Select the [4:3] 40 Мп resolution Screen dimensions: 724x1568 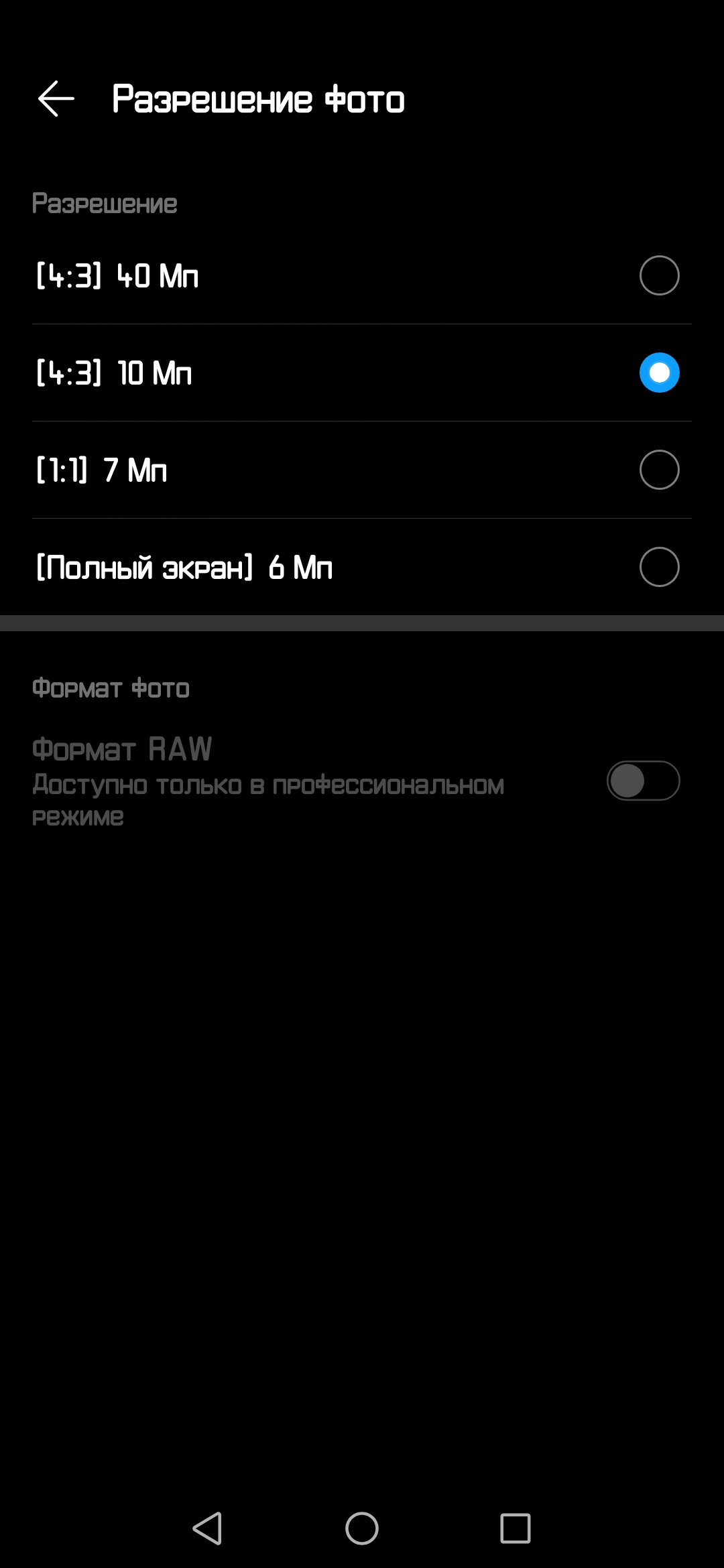(659, 275)
